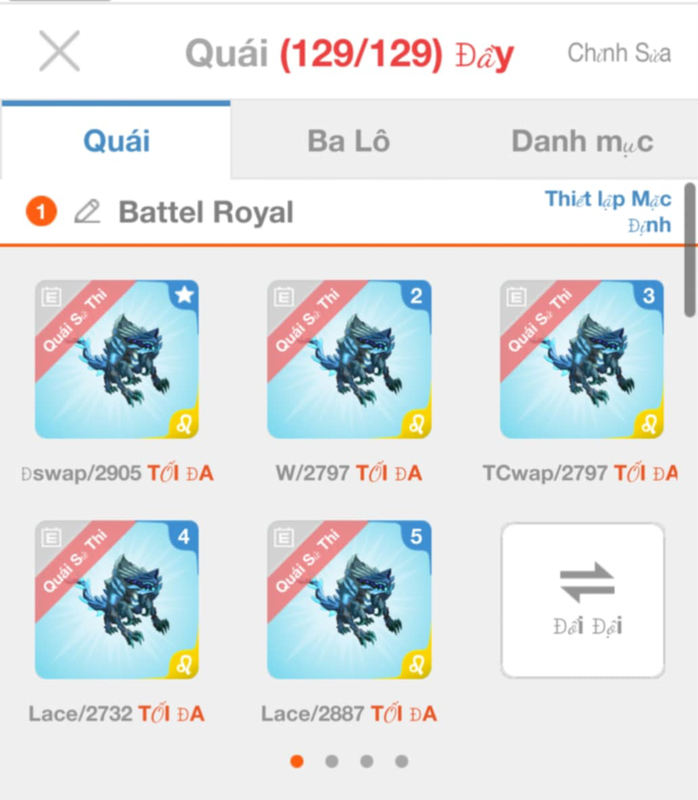Tap Chỉnh Sửa to edit
The height and width of the screenshot is (800, 698).
pyautogui.click(x=619, y=53)
